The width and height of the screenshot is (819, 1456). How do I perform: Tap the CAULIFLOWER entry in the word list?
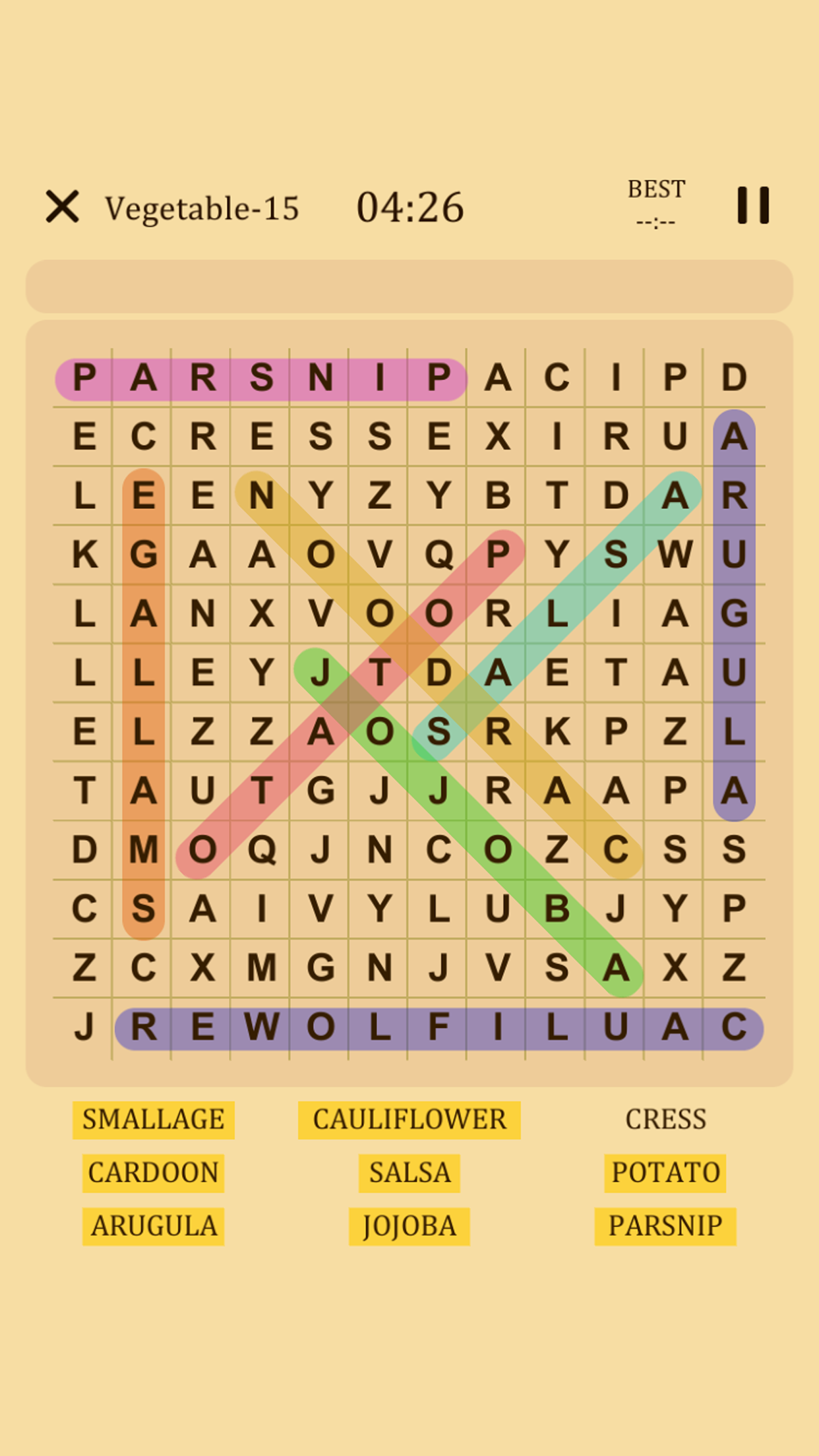(409, 1119)
